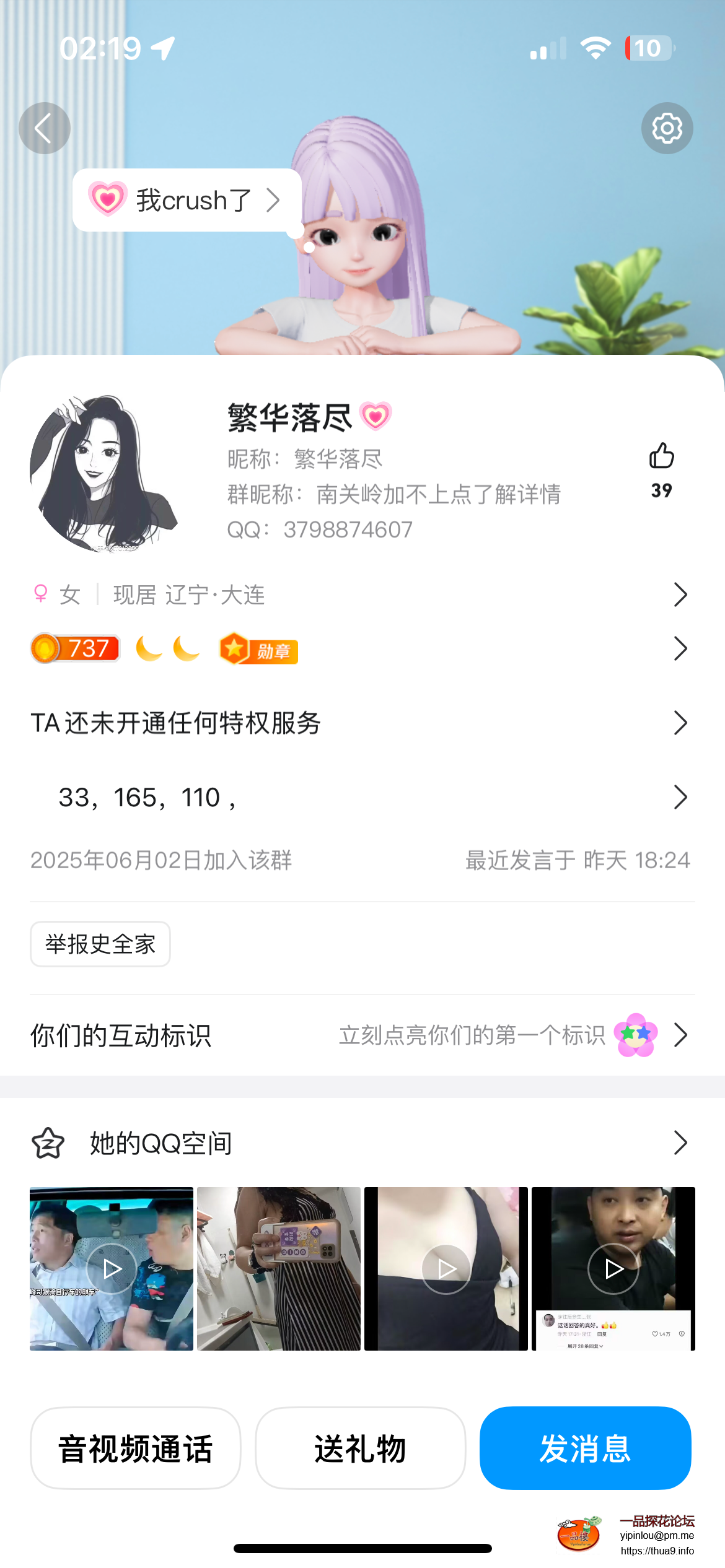Image resolution: width=725 pixels, height=1568 pixels.
Task: Select the 举报史全家 tag
Action: (x=100, y=944)
